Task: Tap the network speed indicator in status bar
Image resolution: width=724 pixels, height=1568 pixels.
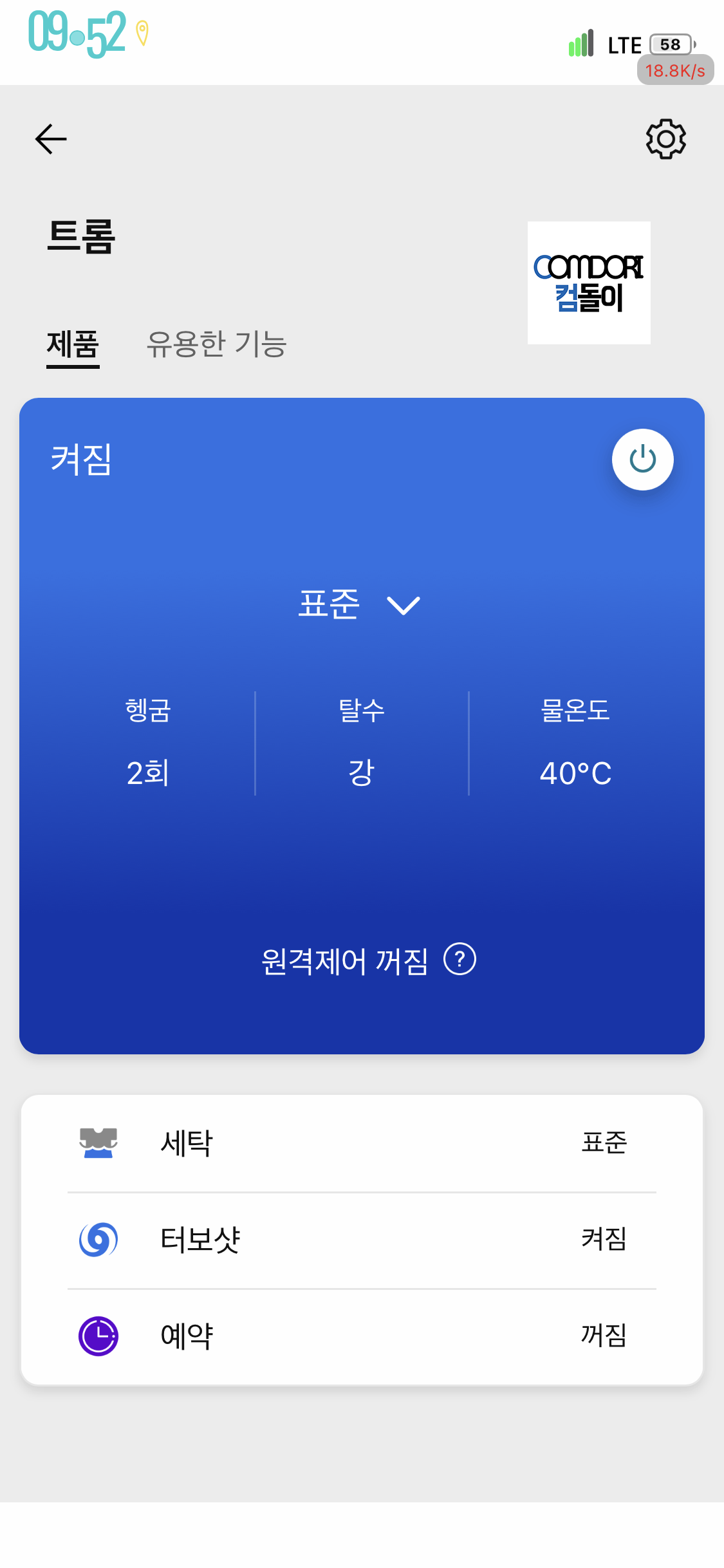Action: pos(674,71)
